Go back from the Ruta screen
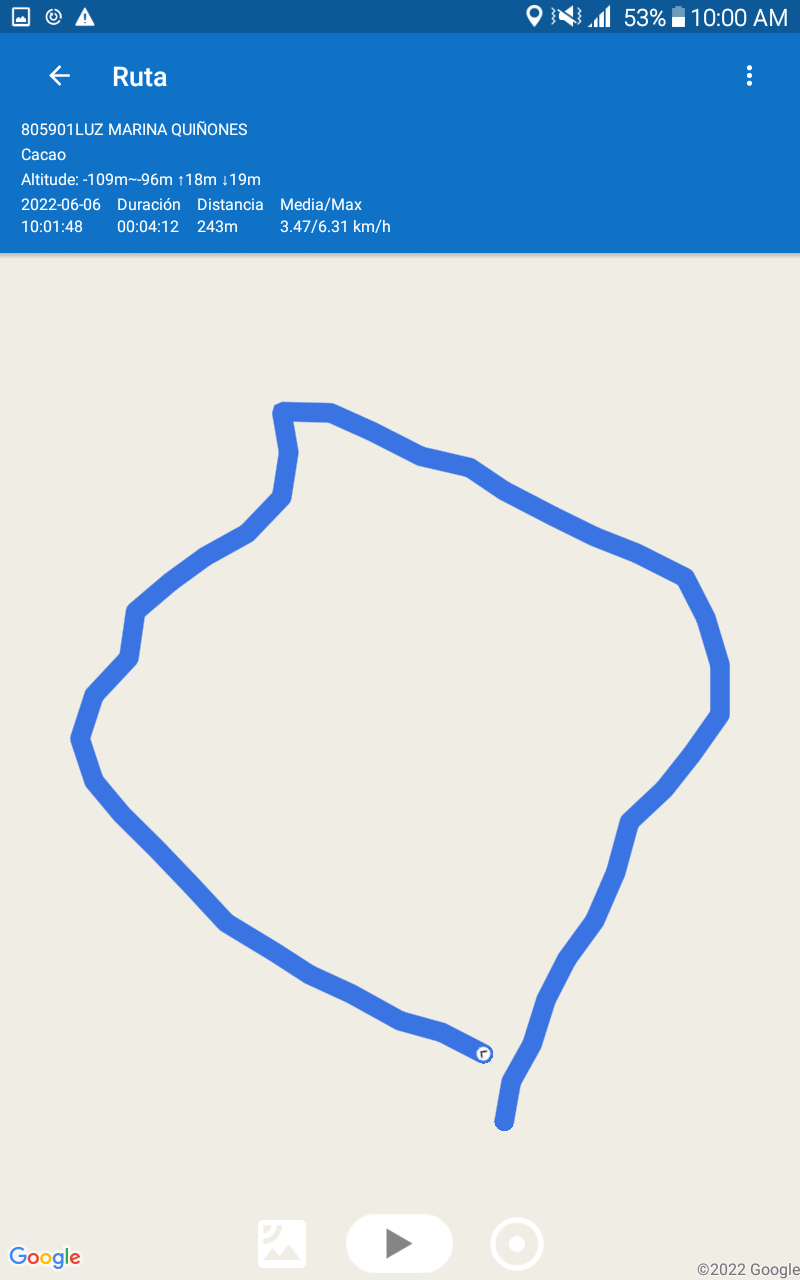 pyautogui.click(x=59, y=76)
